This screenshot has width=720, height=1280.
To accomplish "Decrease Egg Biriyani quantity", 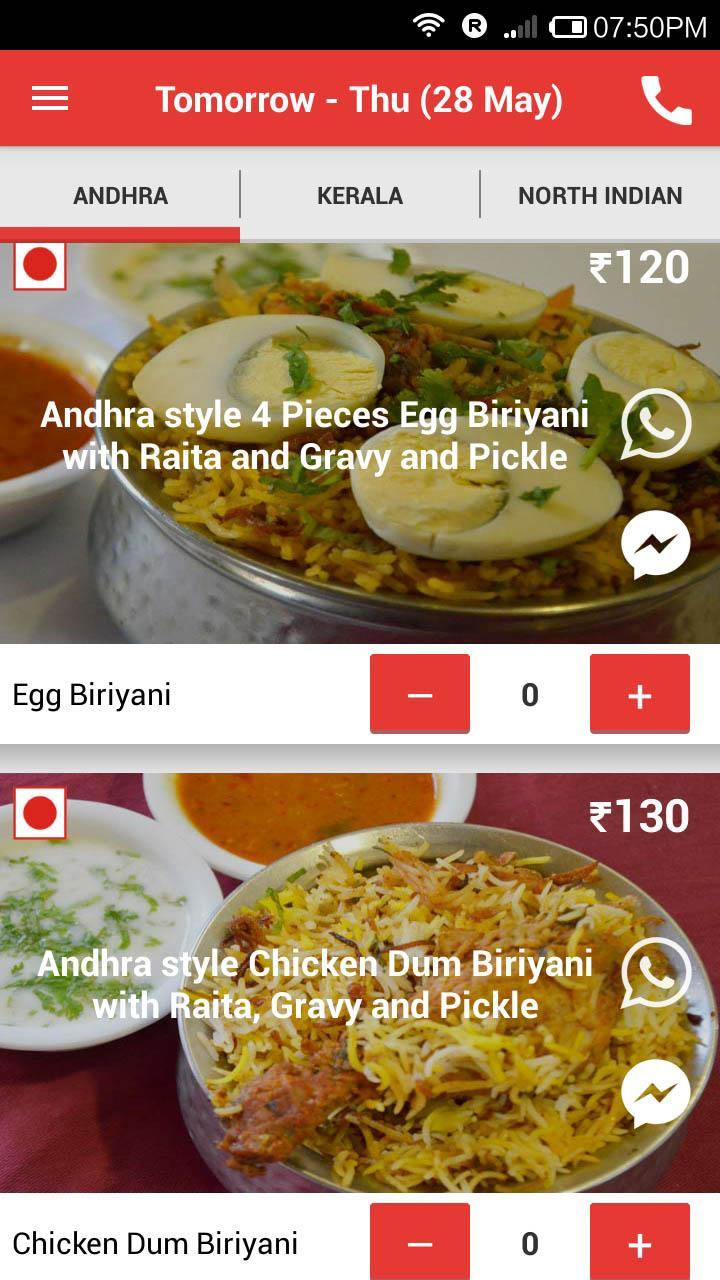I will pyautogui.click(x=420, y=695).
